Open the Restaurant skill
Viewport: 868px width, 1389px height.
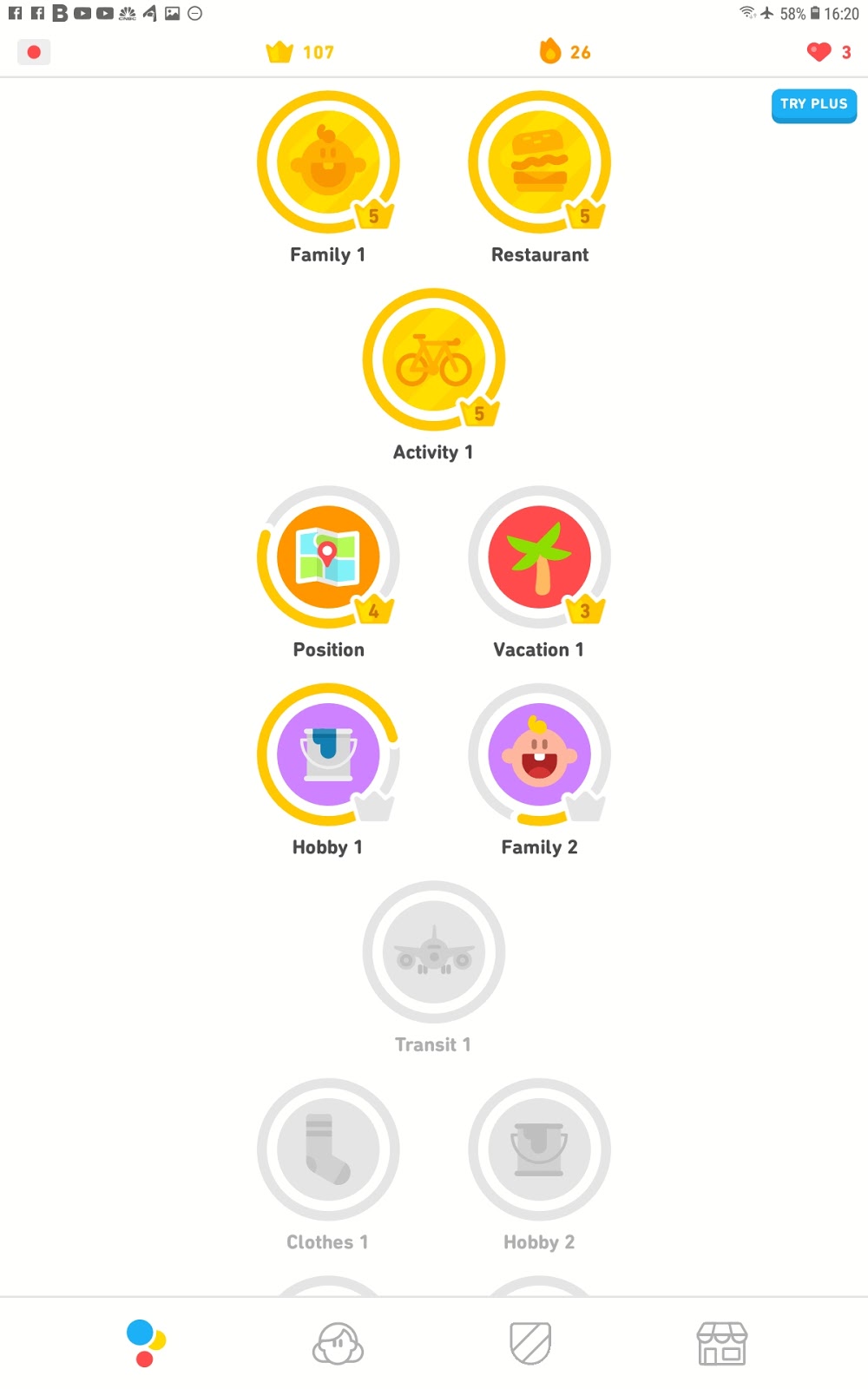pos(539,162)
